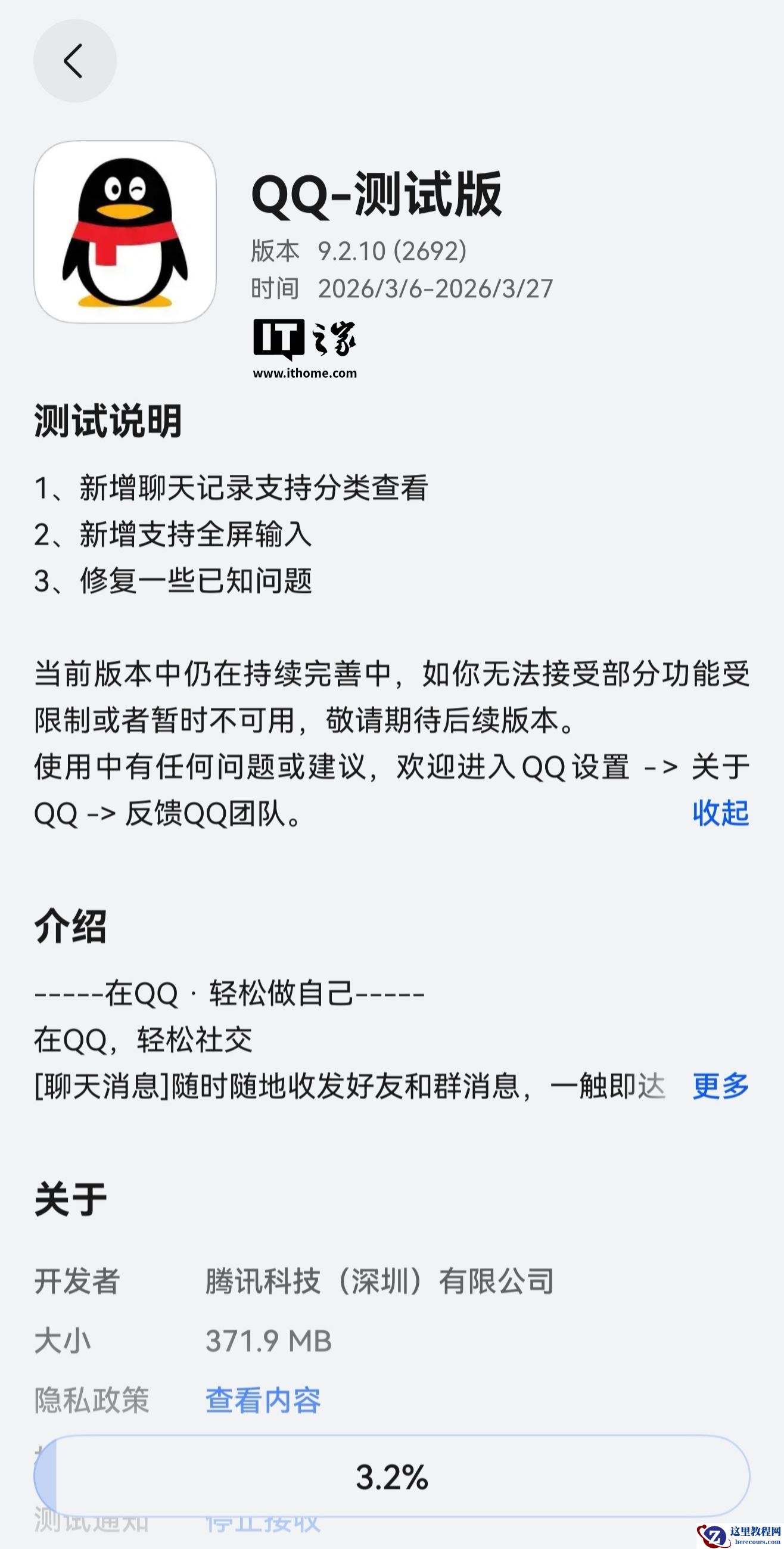Tap the QQ penguin app icon

(x=126, y=232)
